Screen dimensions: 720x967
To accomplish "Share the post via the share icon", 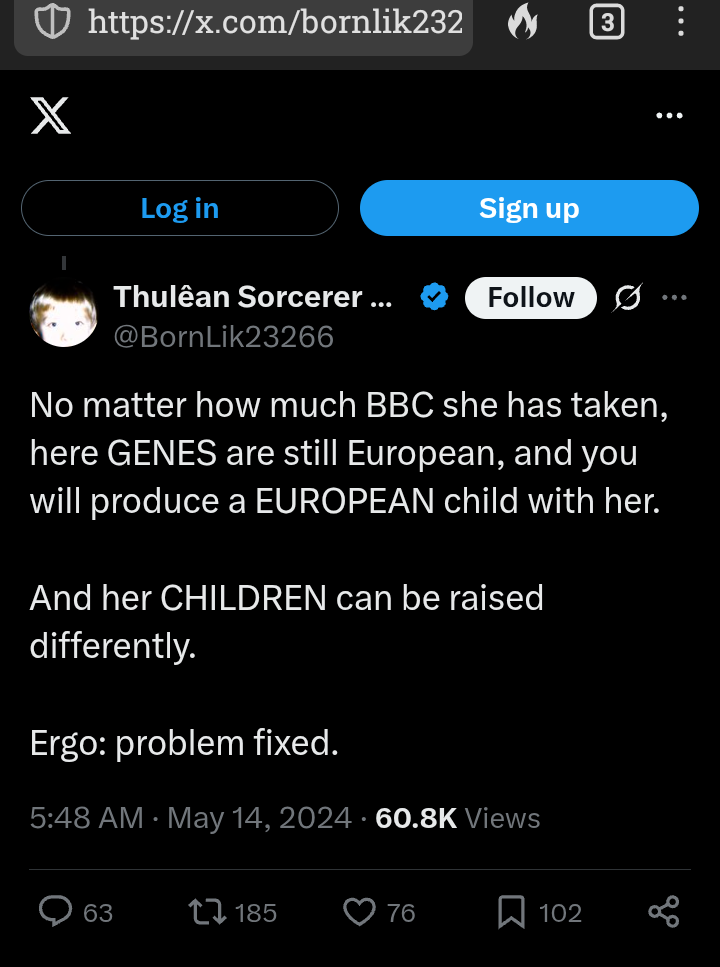I will [664, 911].
